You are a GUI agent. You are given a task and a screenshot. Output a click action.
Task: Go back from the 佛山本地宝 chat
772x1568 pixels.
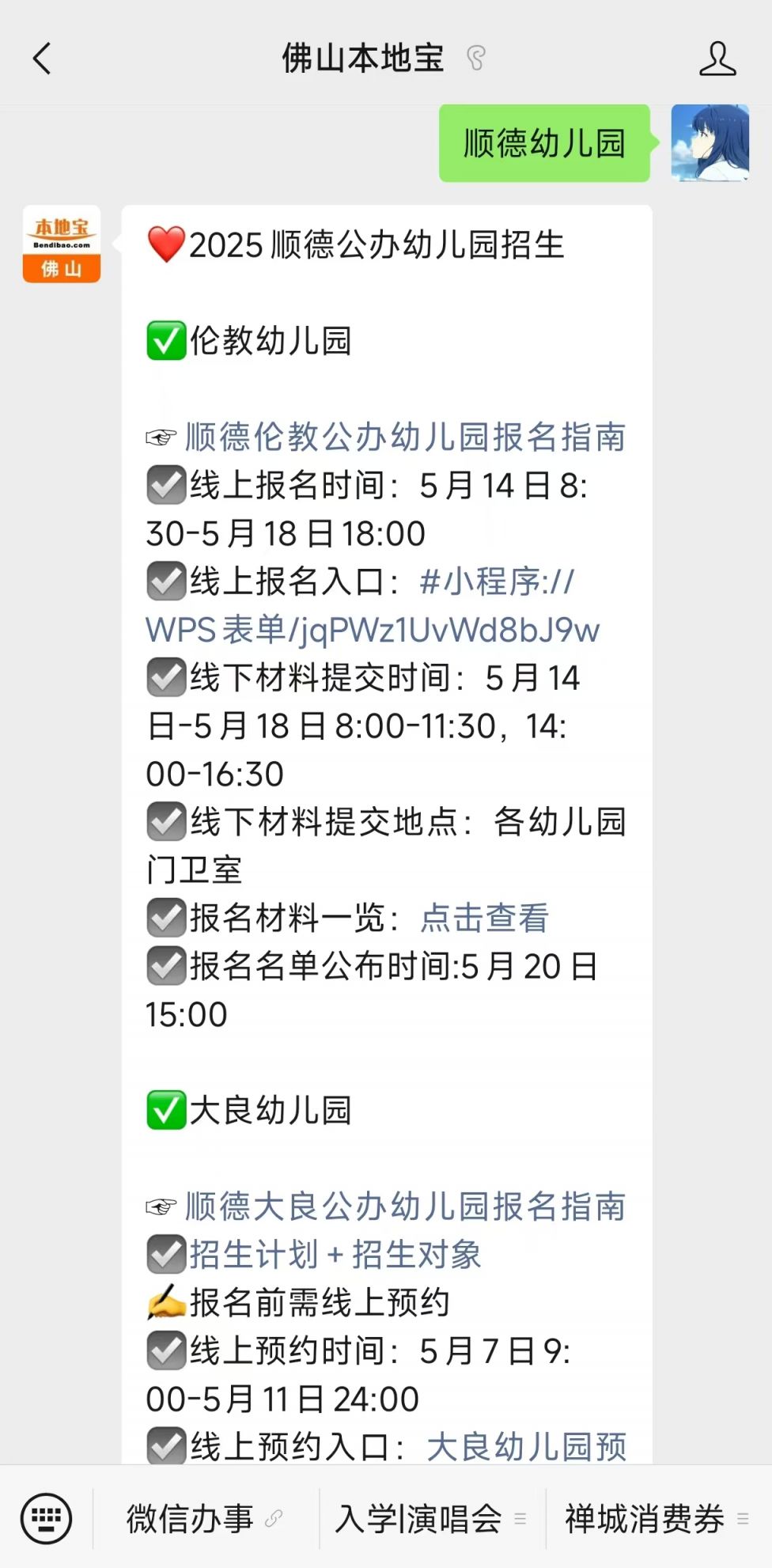click(x=42, y=59)
